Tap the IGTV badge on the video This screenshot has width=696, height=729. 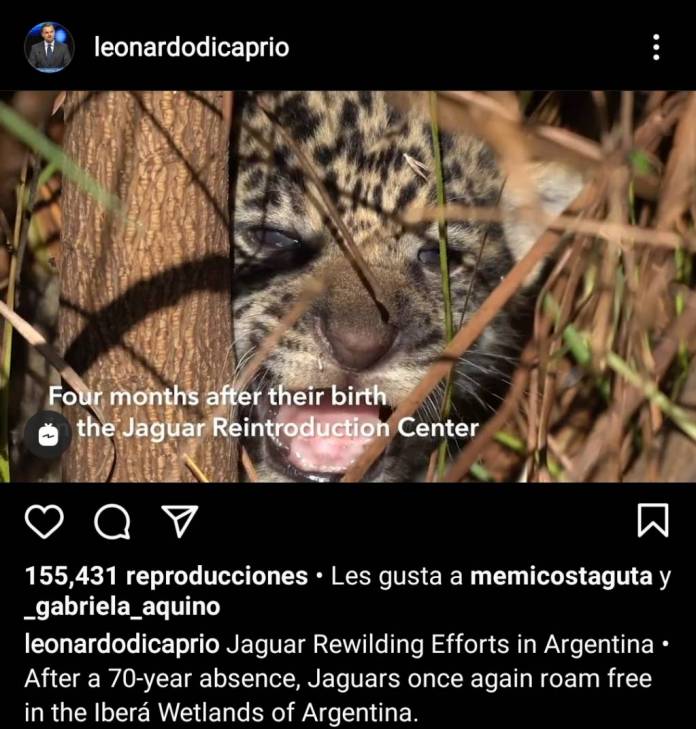pos(47,435)
